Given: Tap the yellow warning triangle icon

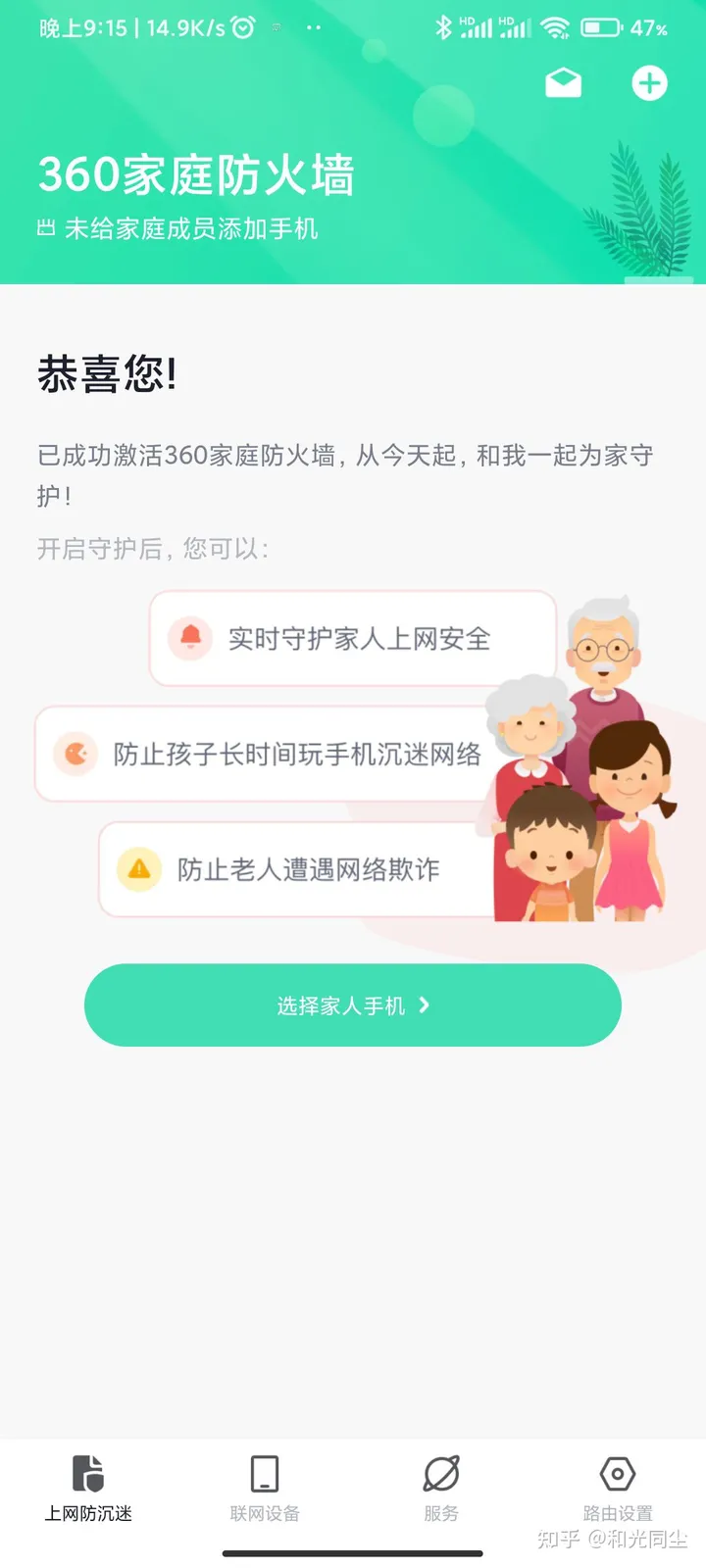Looking at the screenshot, I should click(x=138, y=870).
